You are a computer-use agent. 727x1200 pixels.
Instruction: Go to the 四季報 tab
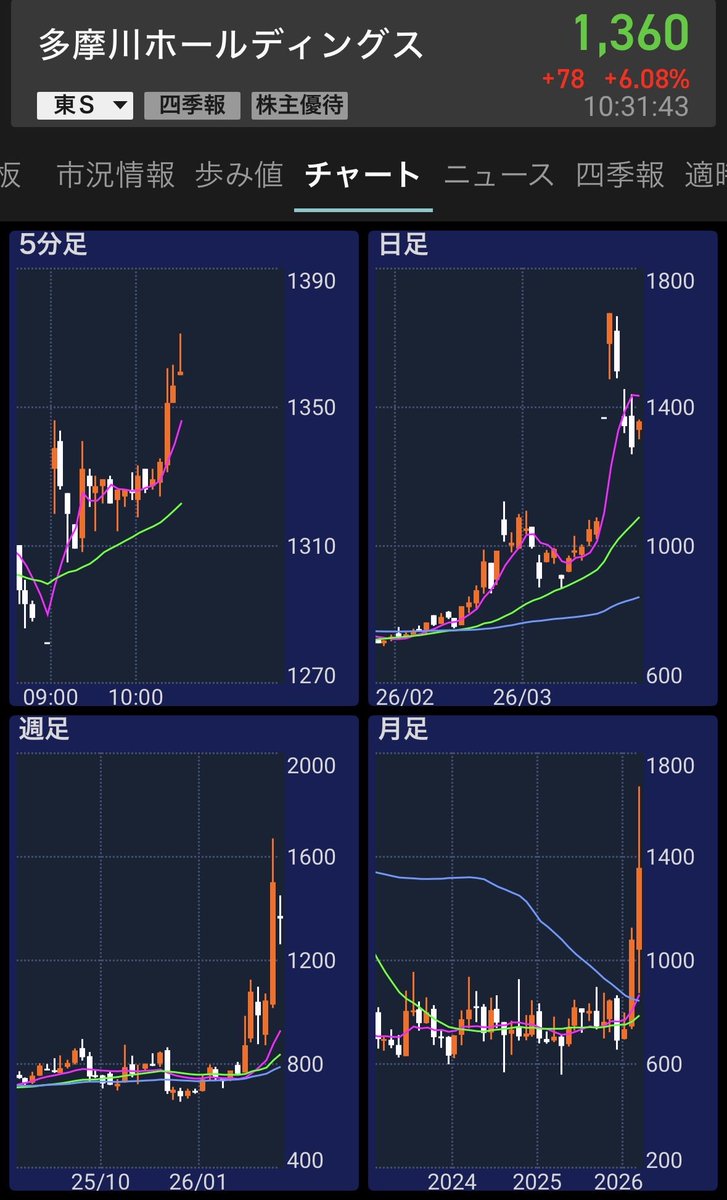[620, 175]
